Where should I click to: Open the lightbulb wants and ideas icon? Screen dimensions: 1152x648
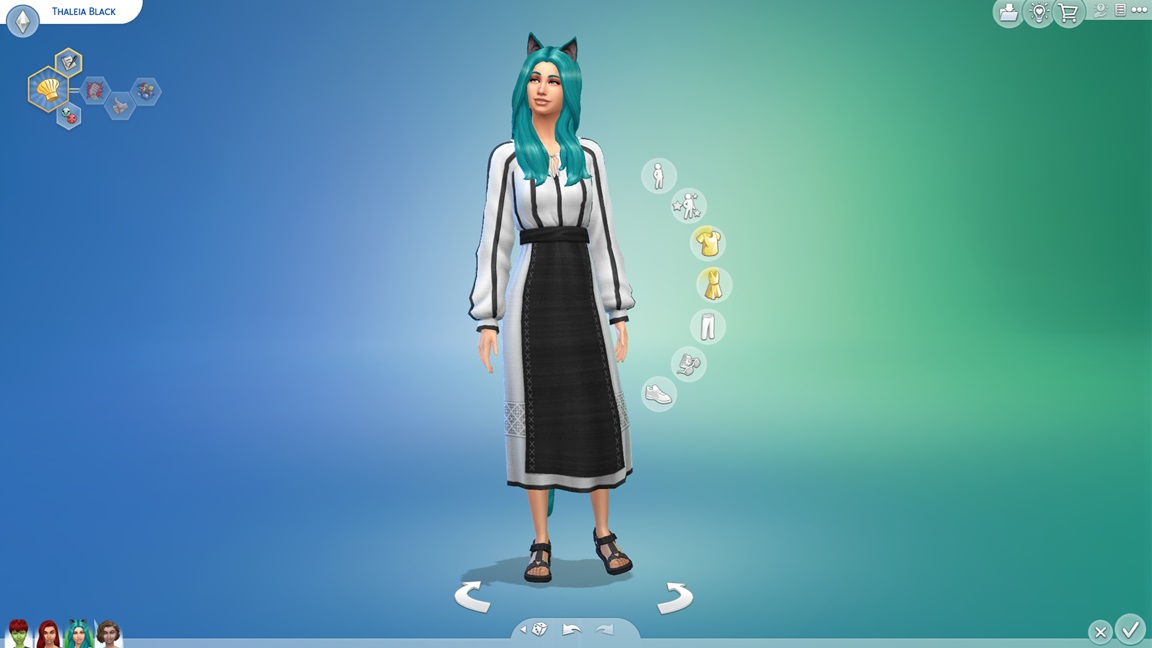coord(1039,13)
